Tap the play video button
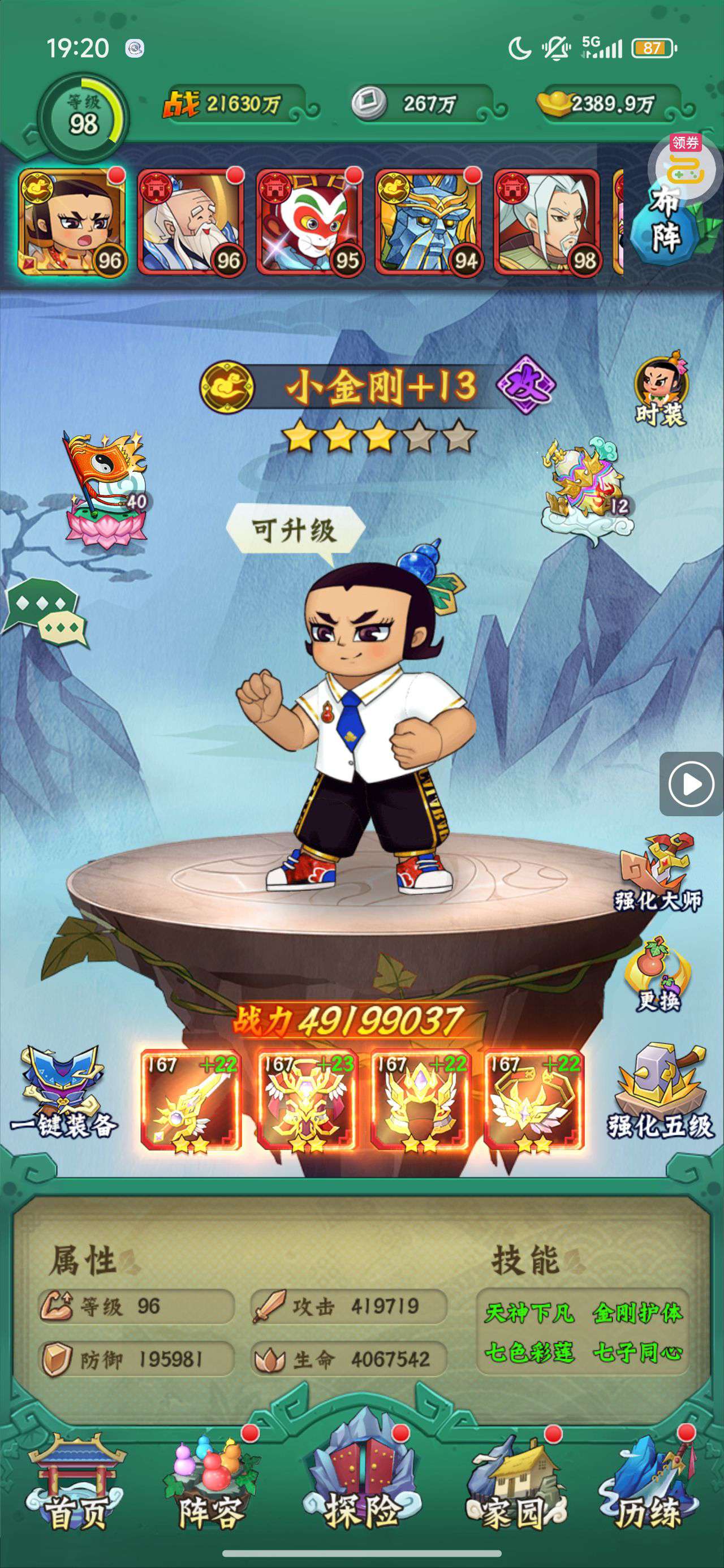 [x=691, y=784]
